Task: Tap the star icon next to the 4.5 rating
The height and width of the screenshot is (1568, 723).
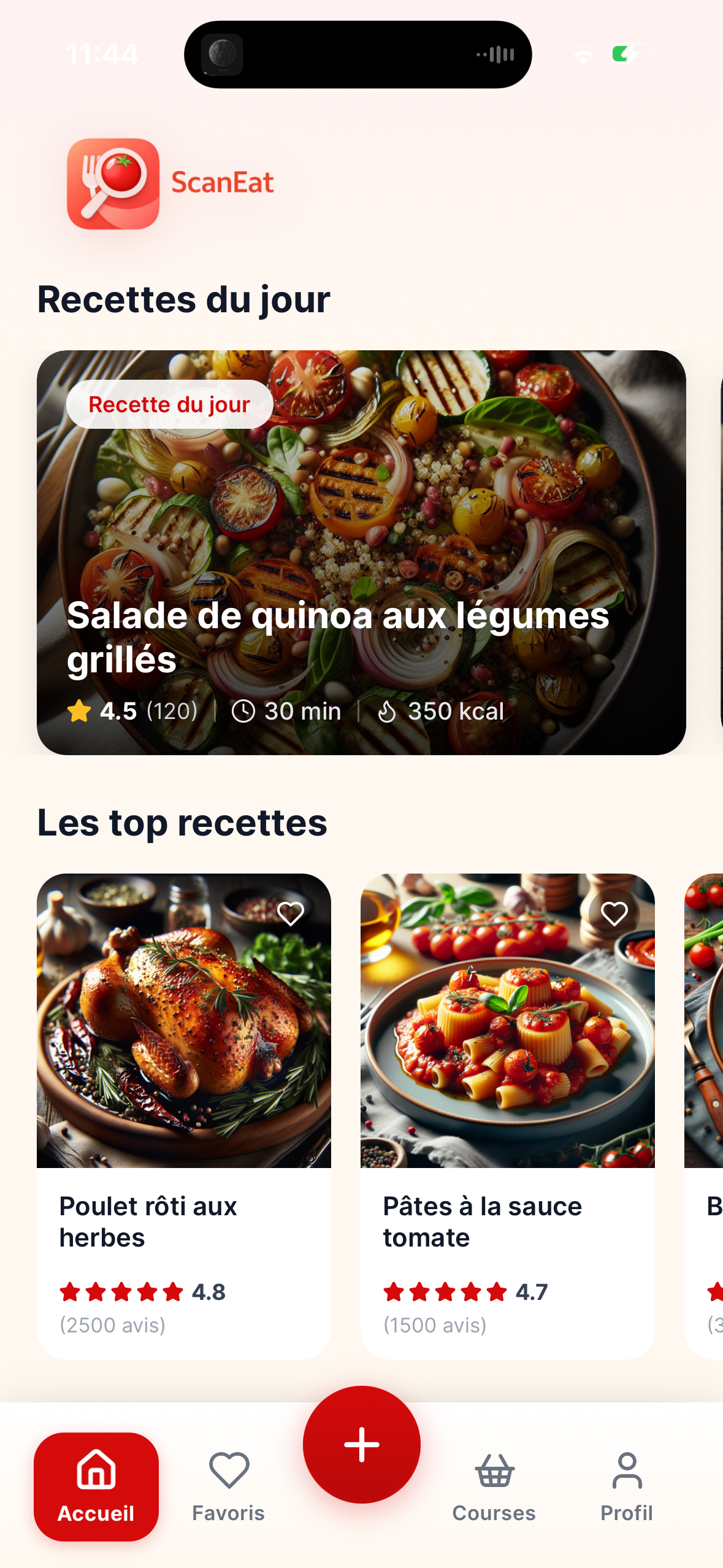Action: pyautogui.click(x=78, y=711)
